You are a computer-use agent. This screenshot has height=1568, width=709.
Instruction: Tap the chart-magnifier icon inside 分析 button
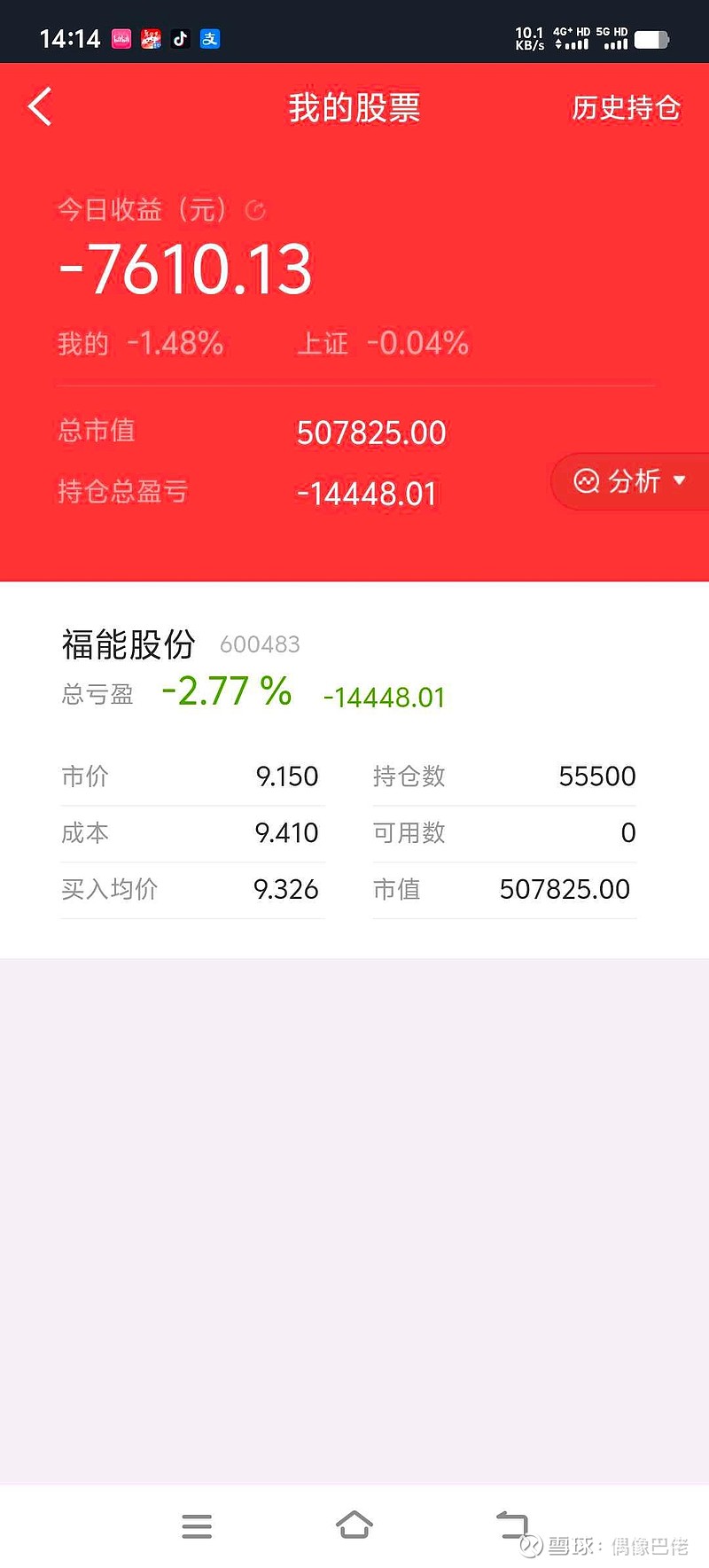587,481
